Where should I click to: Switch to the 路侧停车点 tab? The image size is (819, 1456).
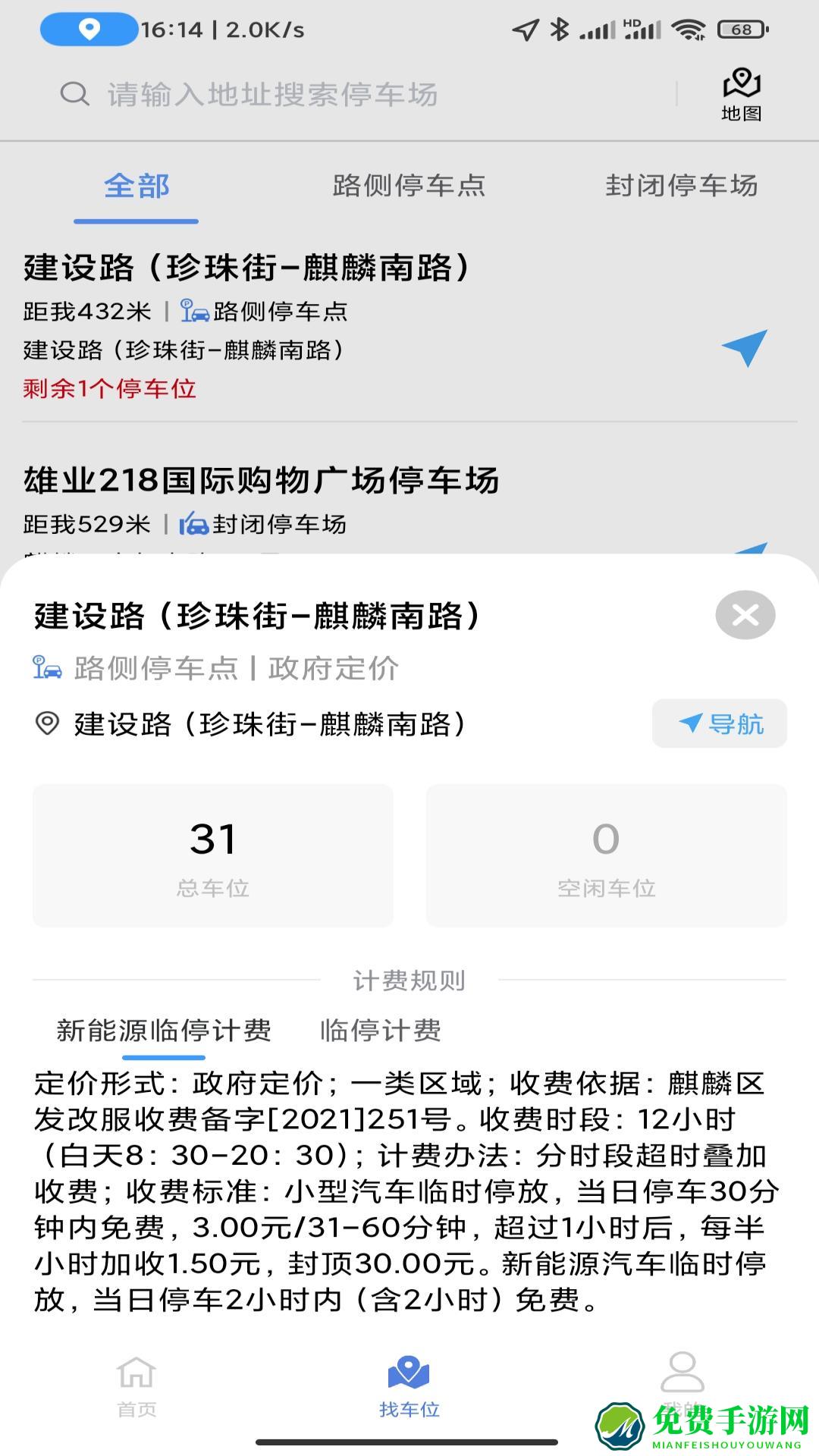(409, 186)
